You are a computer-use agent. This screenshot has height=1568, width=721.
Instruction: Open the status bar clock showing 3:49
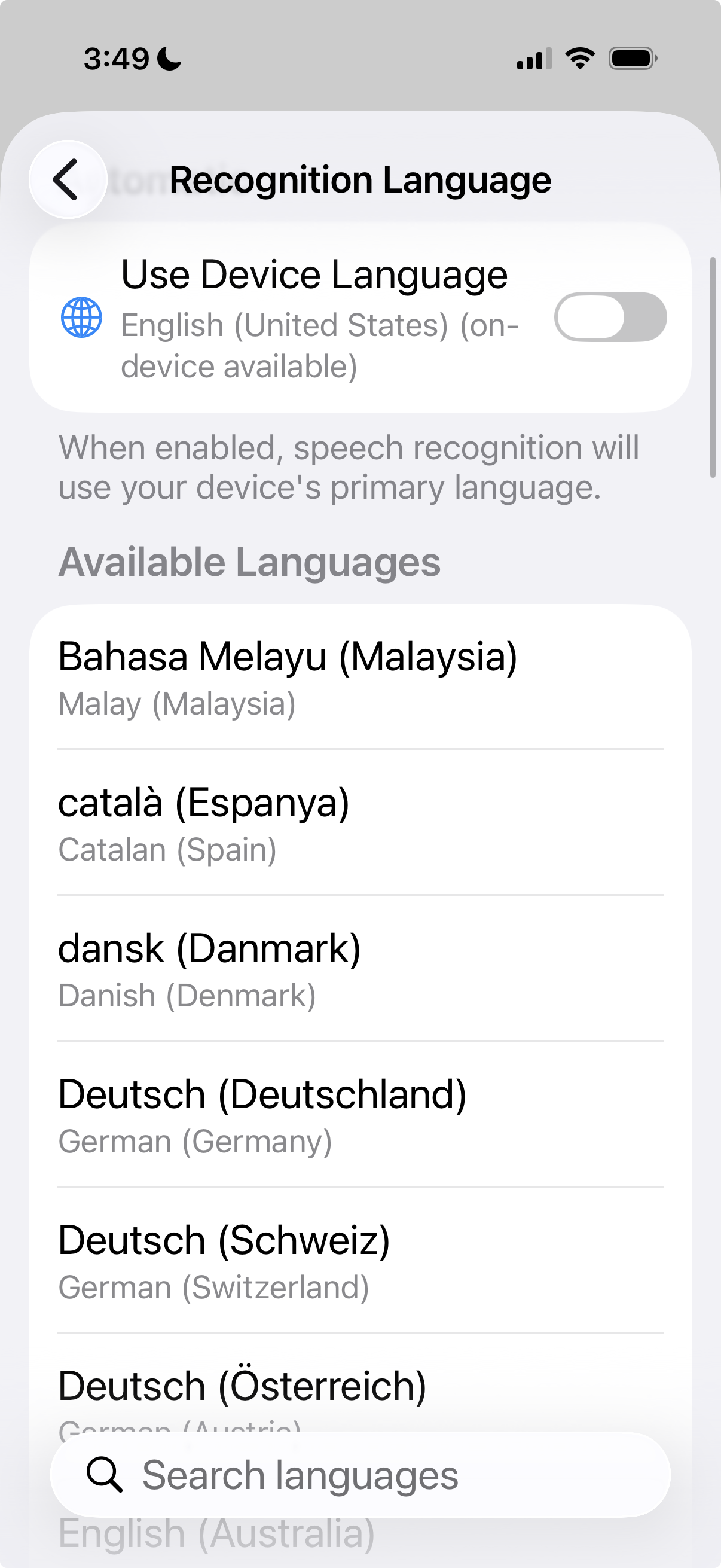[117, 58]
